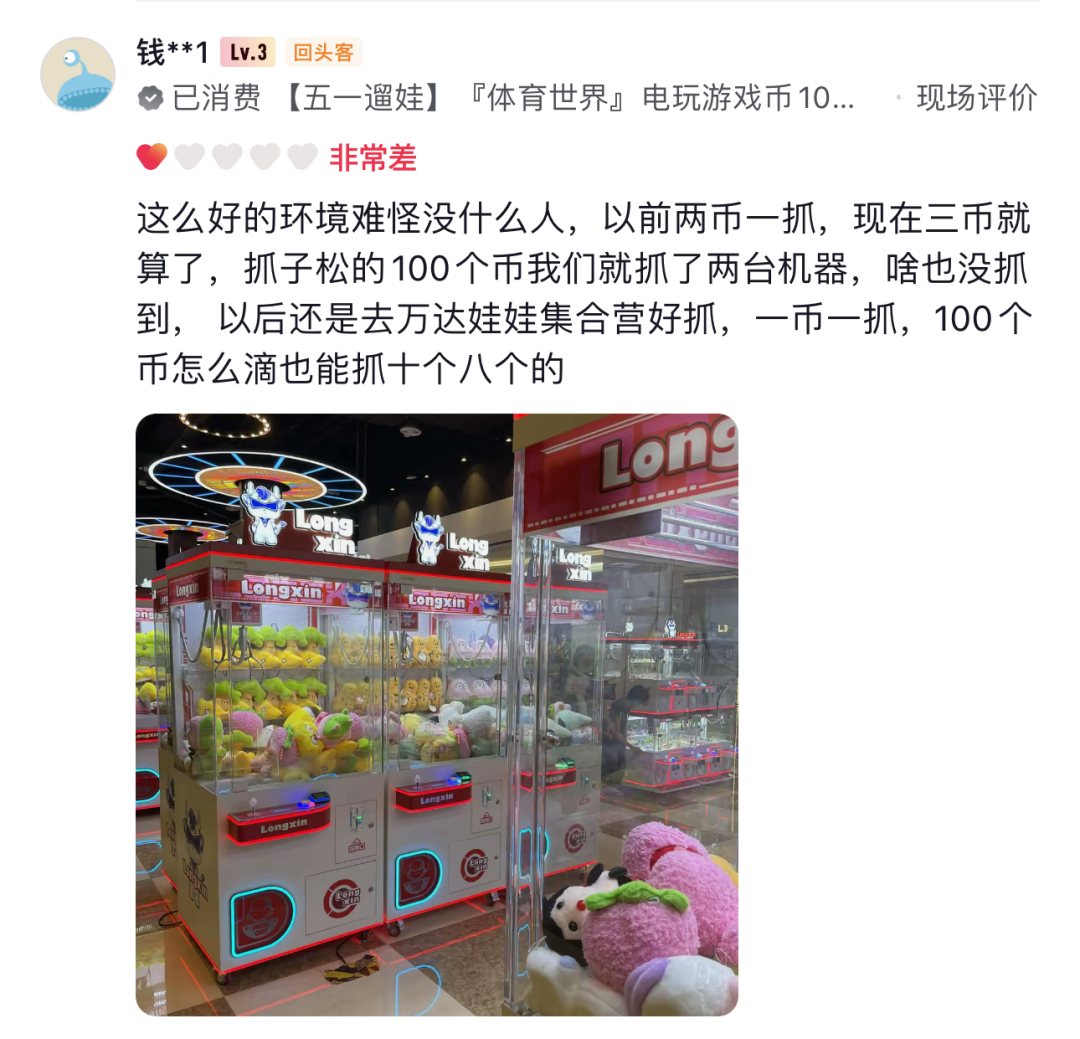Tap the username 钱**1
Viewport: 1080px width, 1039px height.
pyautogui.click(x=173, y=52)
